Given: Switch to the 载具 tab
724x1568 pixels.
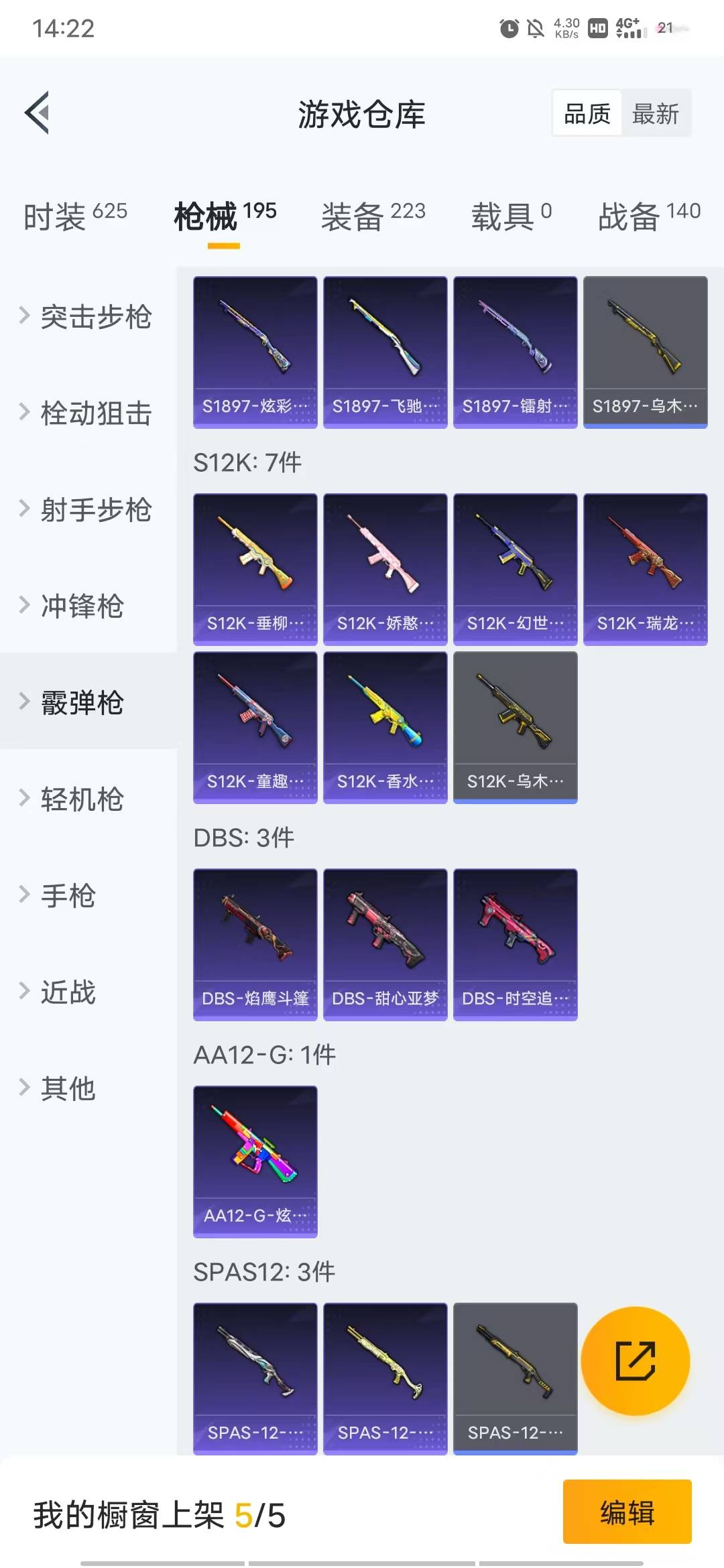Looking at the screenshot, I should 511,216.
